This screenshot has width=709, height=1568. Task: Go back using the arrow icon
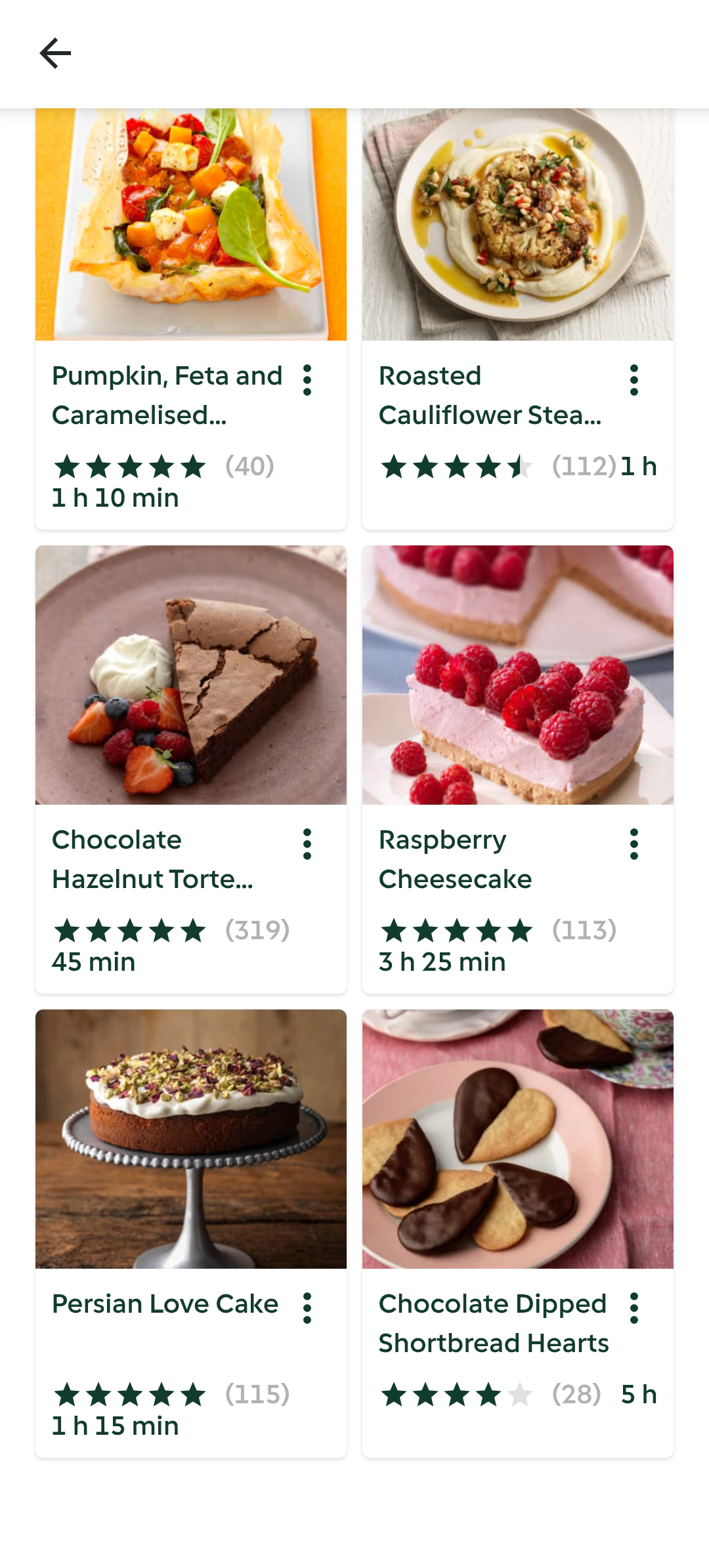[x=55, y=53]
